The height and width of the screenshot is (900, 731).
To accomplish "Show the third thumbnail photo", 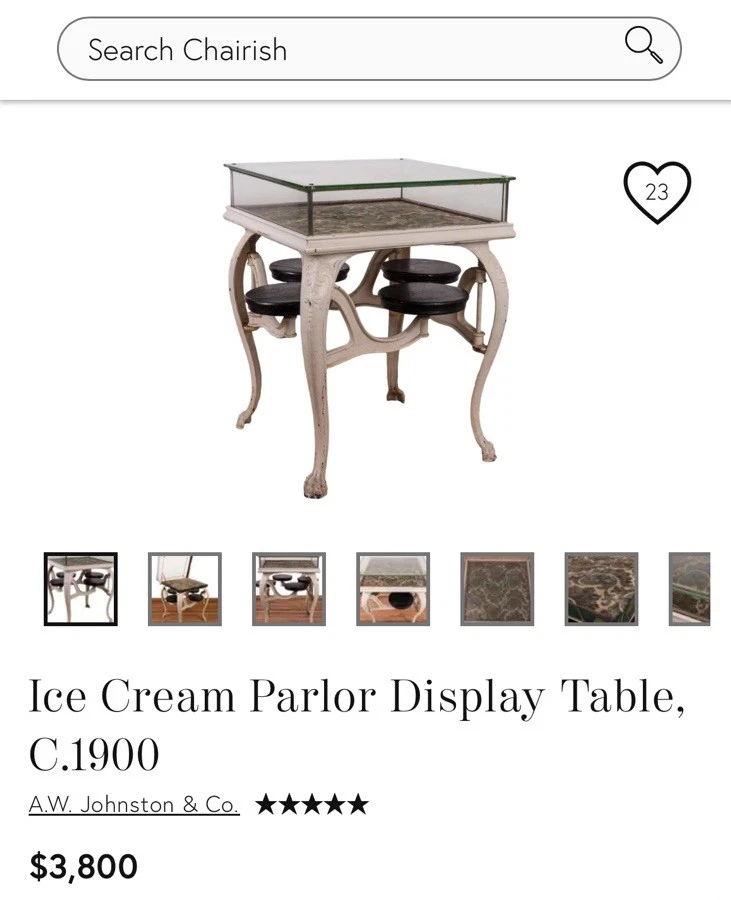I will pos(289,589).
